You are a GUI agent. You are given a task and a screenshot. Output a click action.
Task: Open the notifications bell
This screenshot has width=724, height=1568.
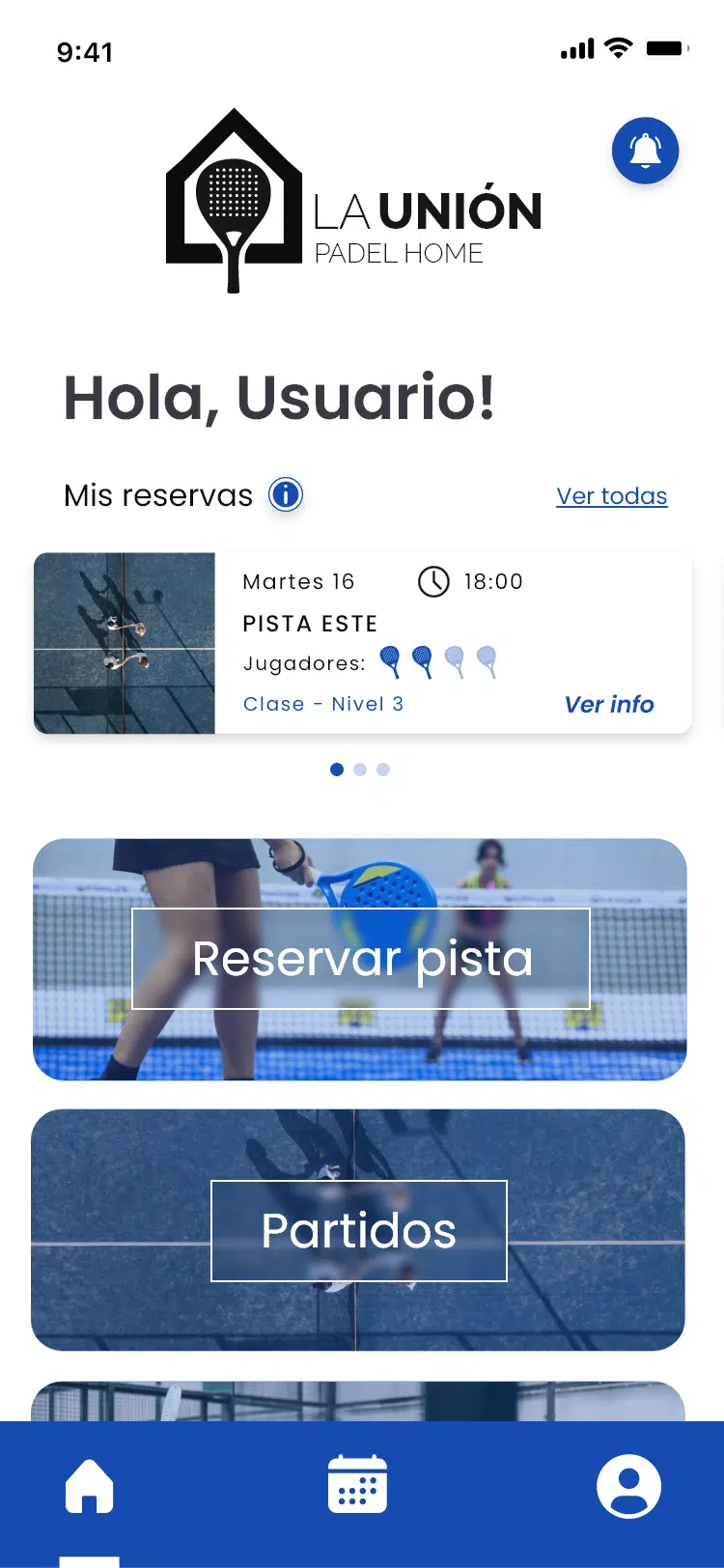(x=645, y=151)
